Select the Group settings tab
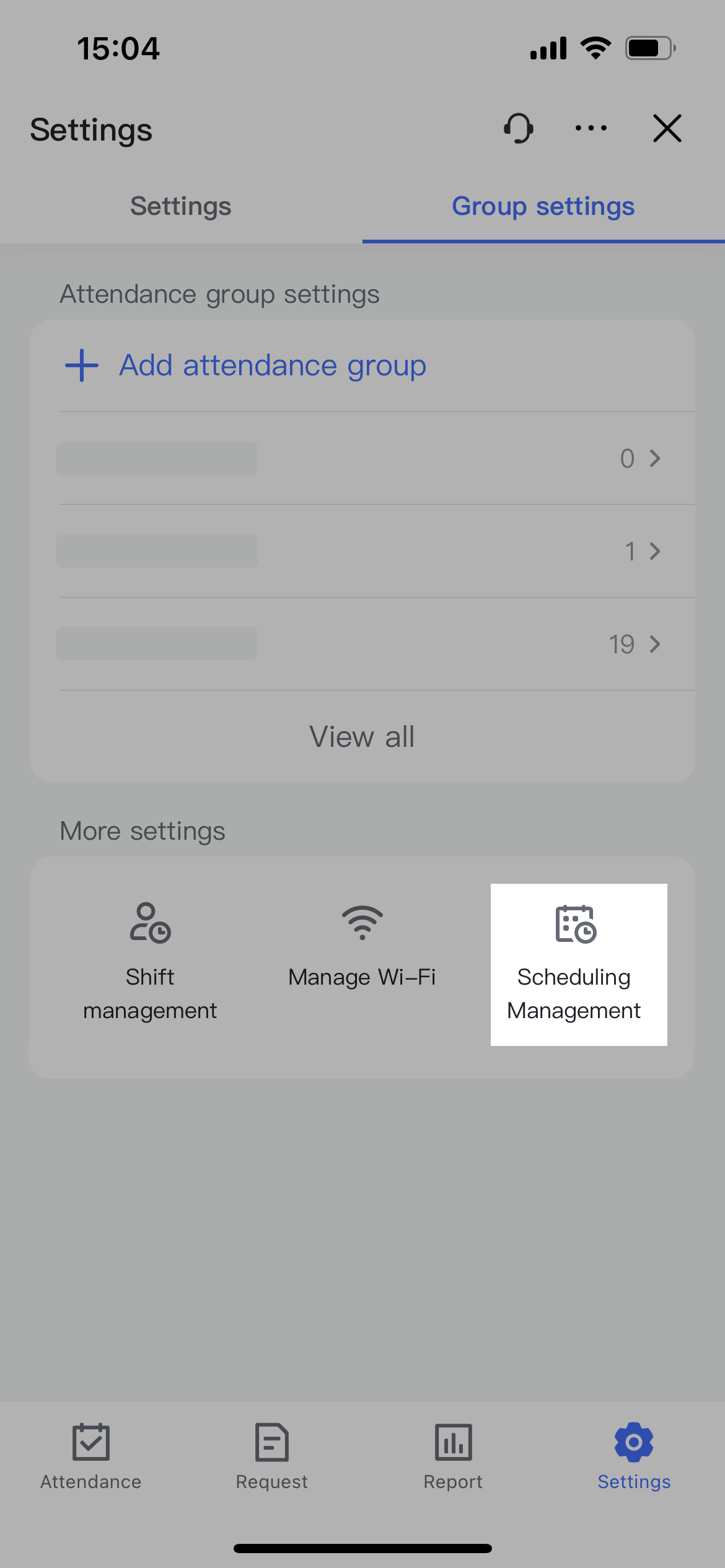This screenshot has width=725, height=1568. pos(543,207)
